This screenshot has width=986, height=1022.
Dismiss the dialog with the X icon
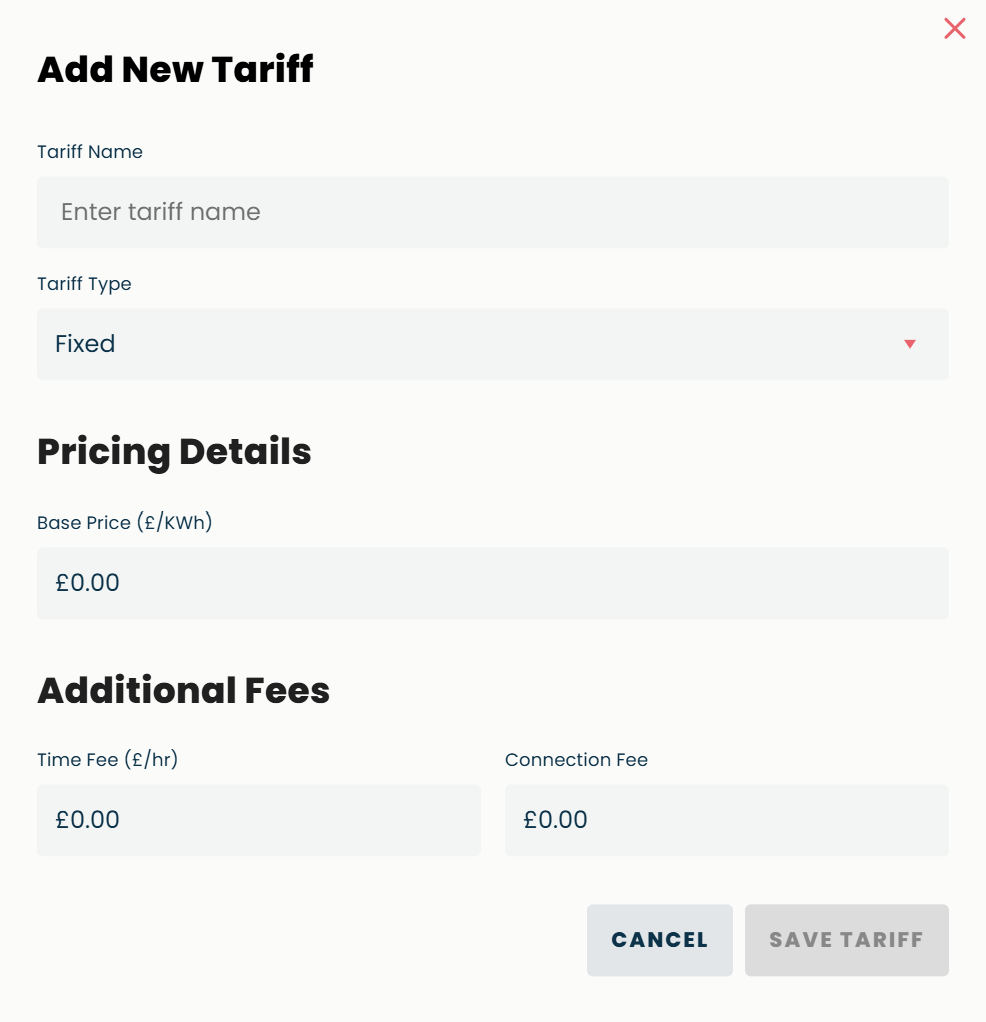(955, 28)
